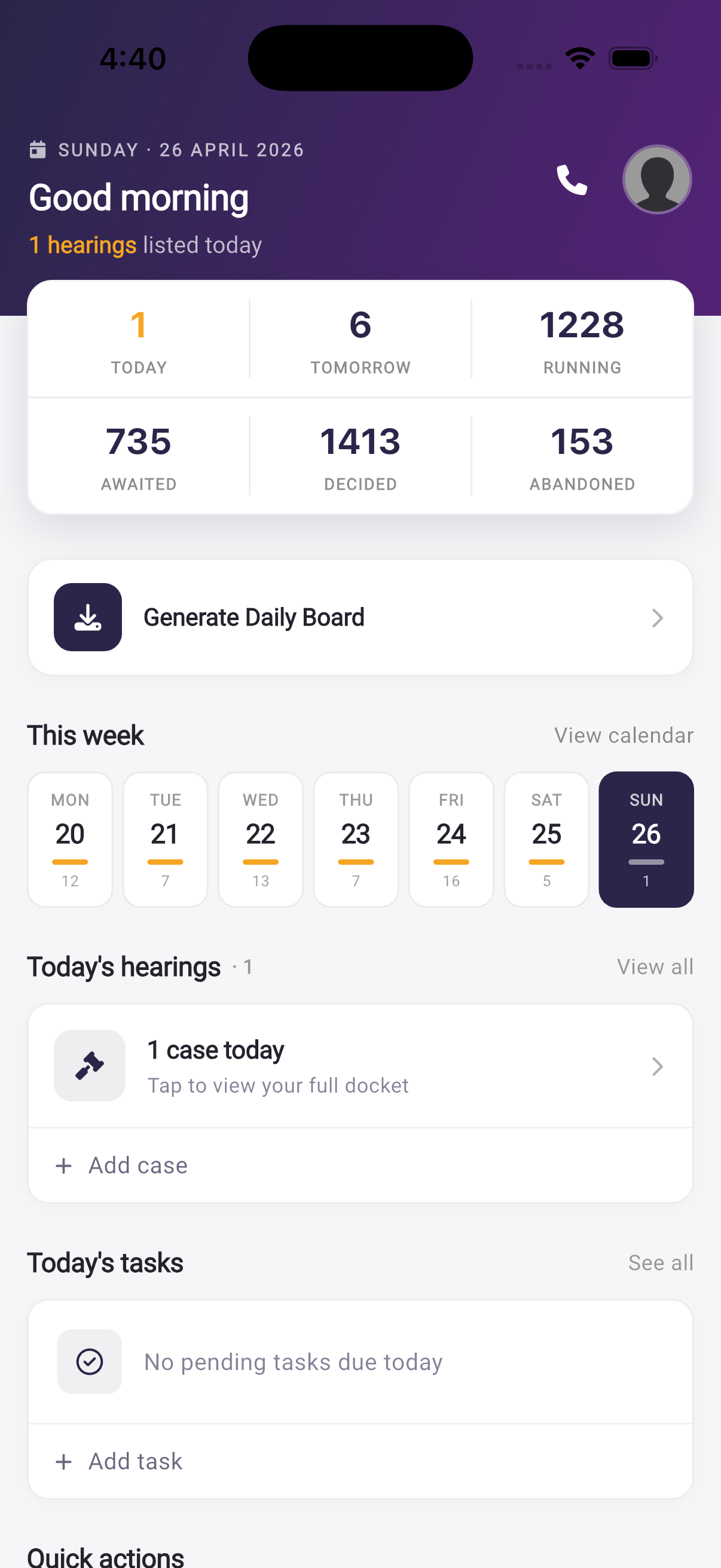Screen dimensions: 721x1568
Task: Tap the 1 hearings listed today link
Action: coord(83,245)
